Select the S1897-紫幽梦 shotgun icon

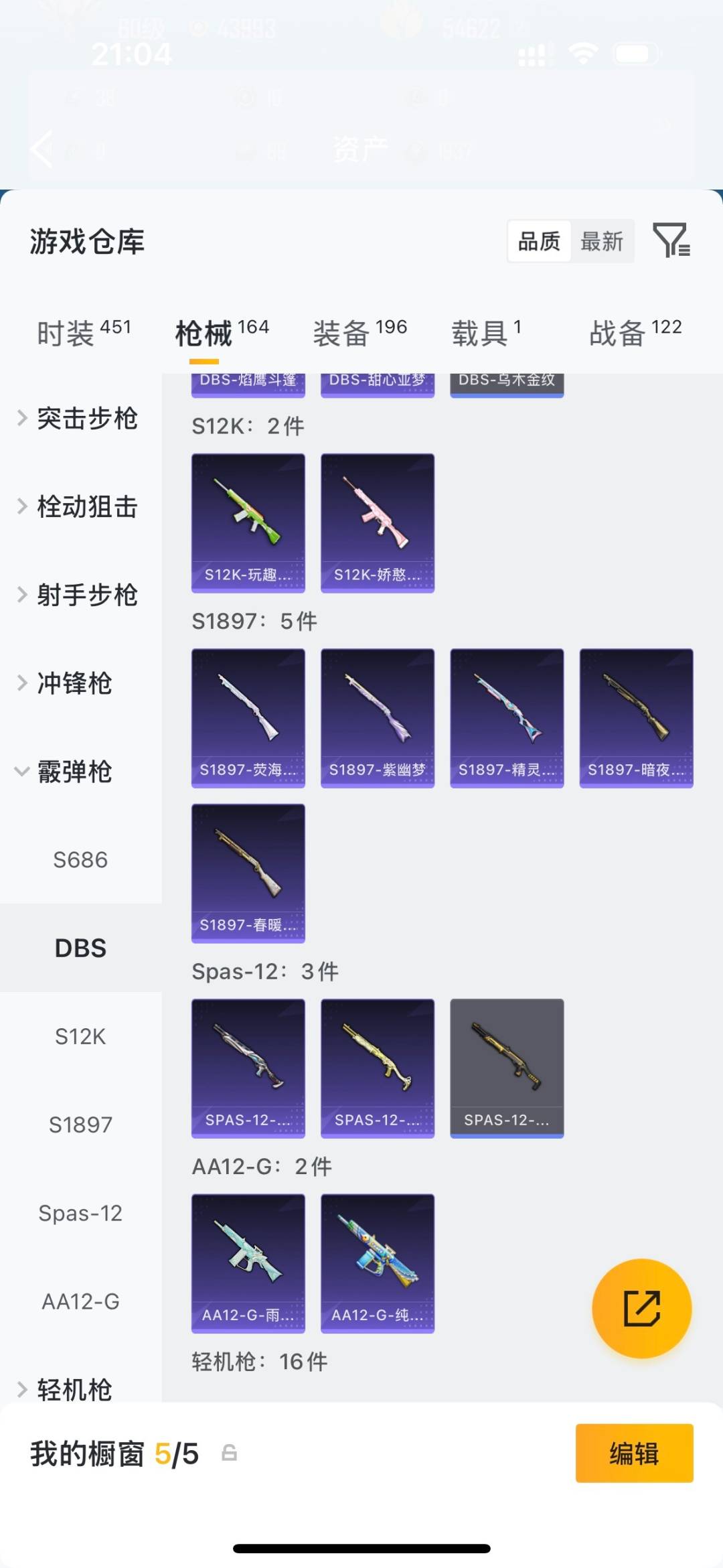[x=377, y=717]
